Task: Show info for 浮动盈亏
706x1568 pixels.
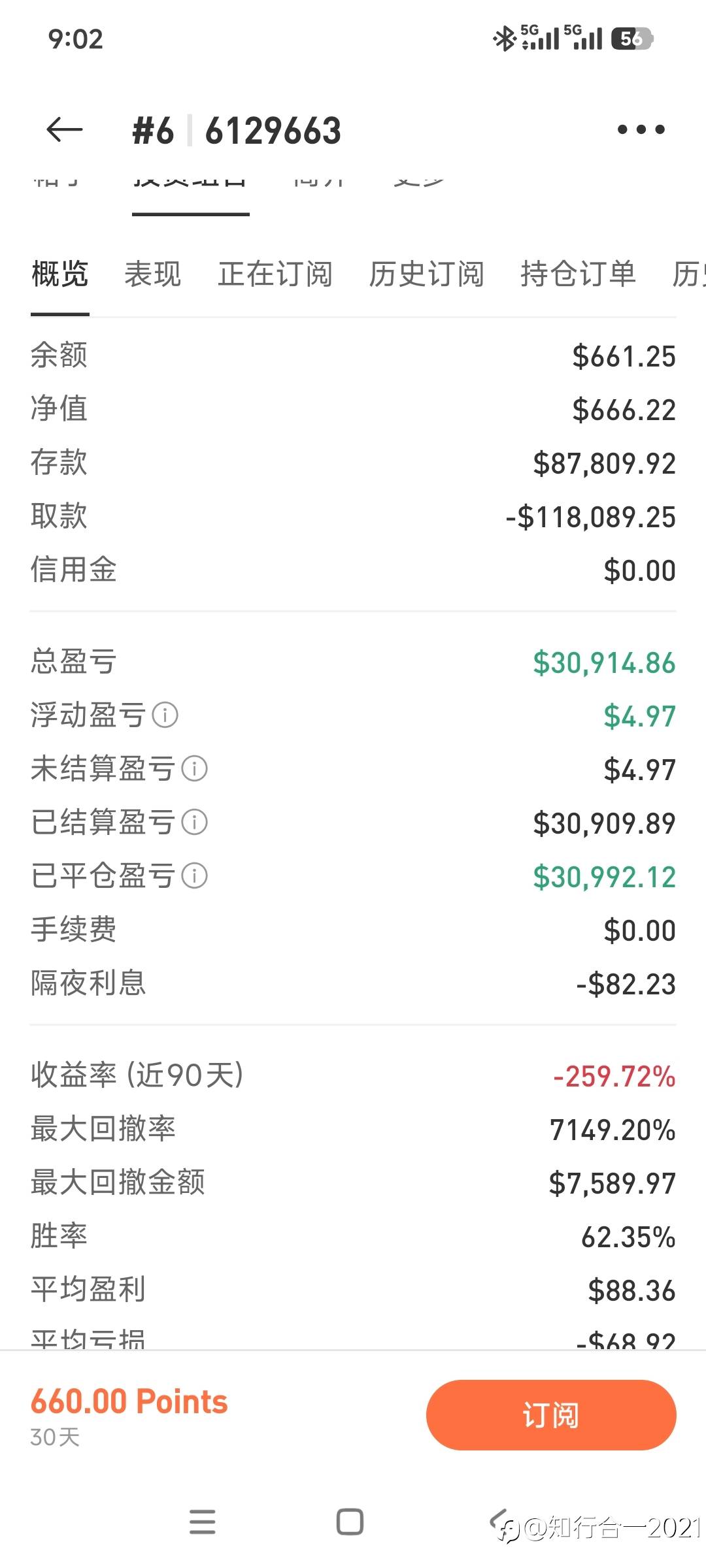Action: 165,715
